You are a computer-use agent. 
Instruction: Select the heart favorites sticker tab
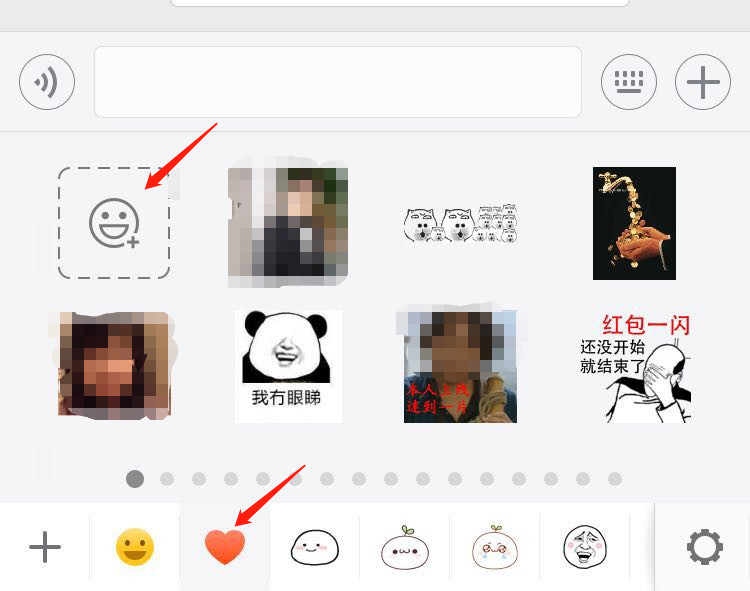pyautogui.click(x=225, y=547)
